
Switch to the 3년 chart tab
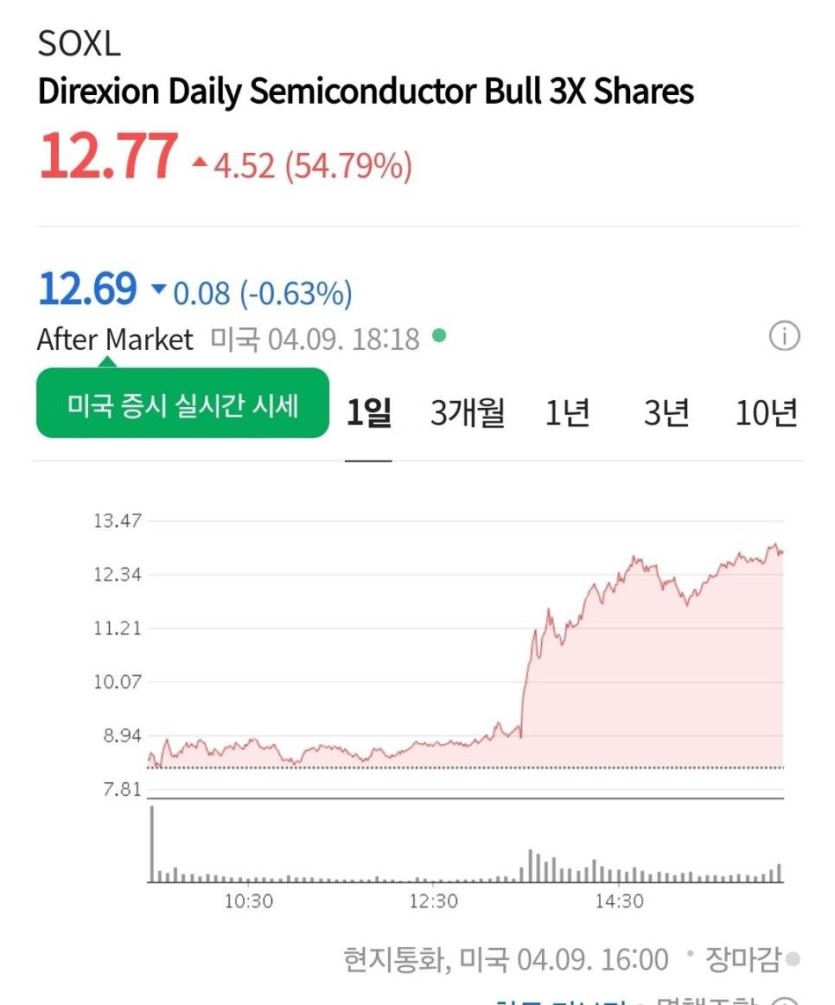(666, 412)
